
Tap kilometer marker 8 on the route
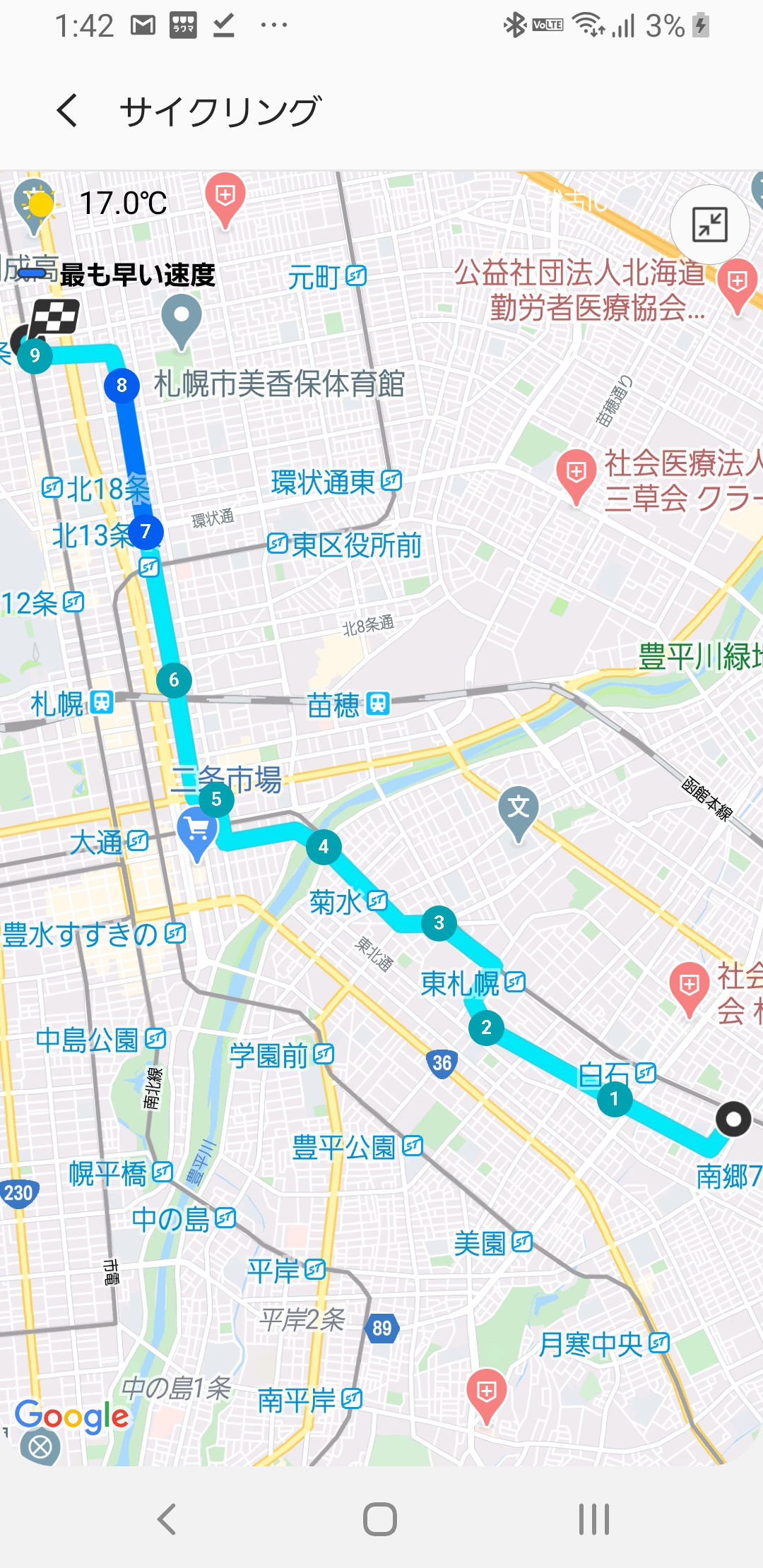point(122,386)
